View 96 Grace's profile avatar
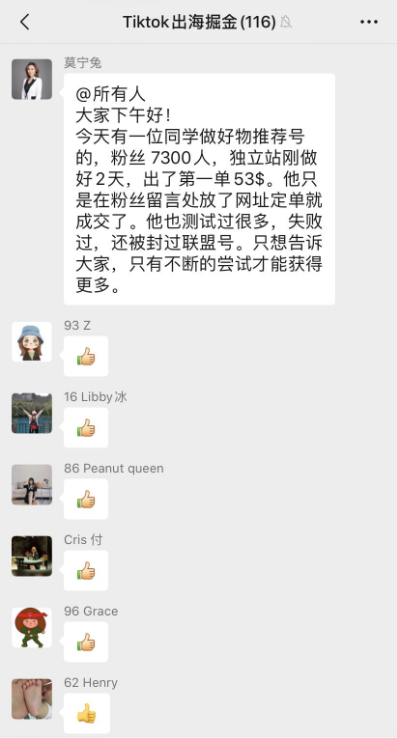397x738 pixels. click(32, 627)
